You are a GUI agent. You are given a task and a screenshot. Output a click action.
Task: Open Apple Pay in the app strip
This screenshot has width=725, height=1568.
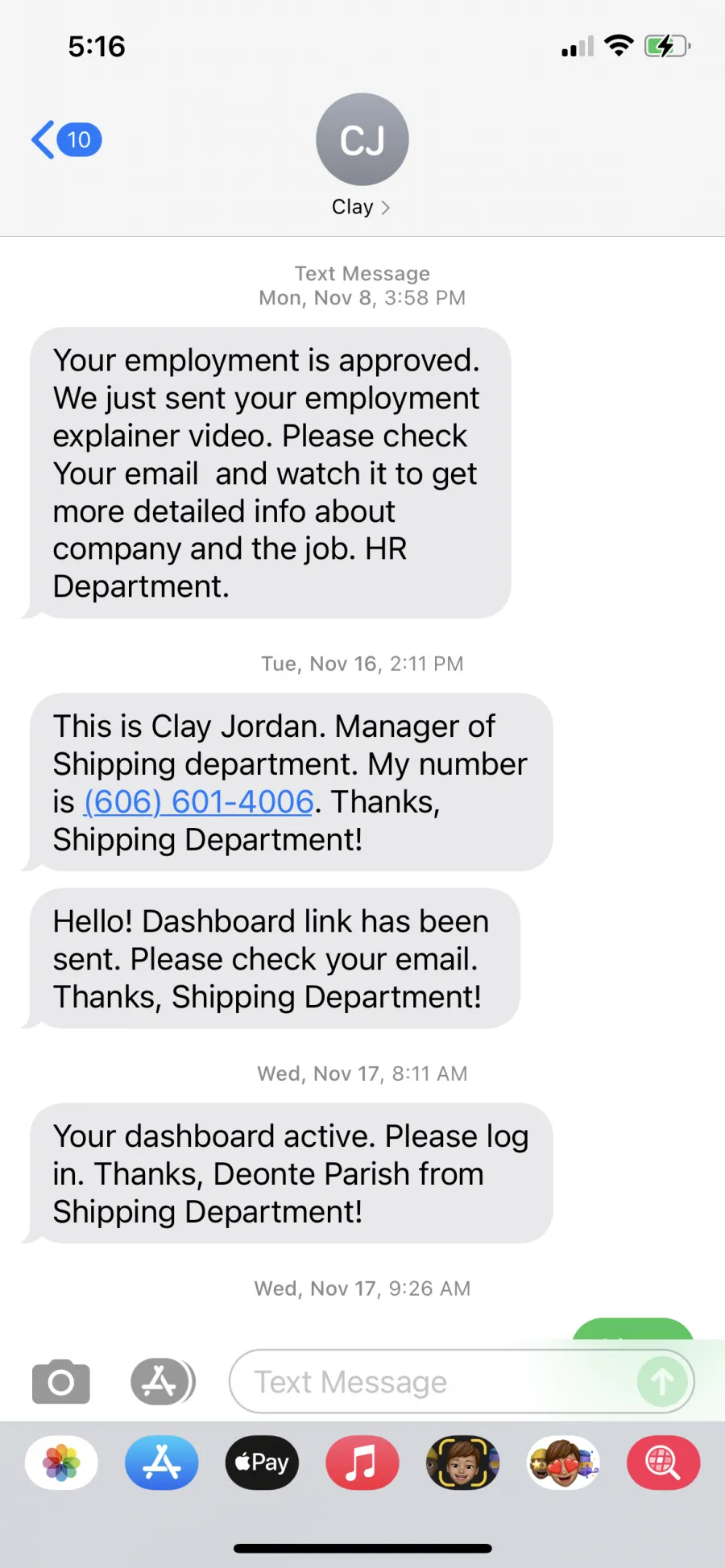(x=262, y=1463)
